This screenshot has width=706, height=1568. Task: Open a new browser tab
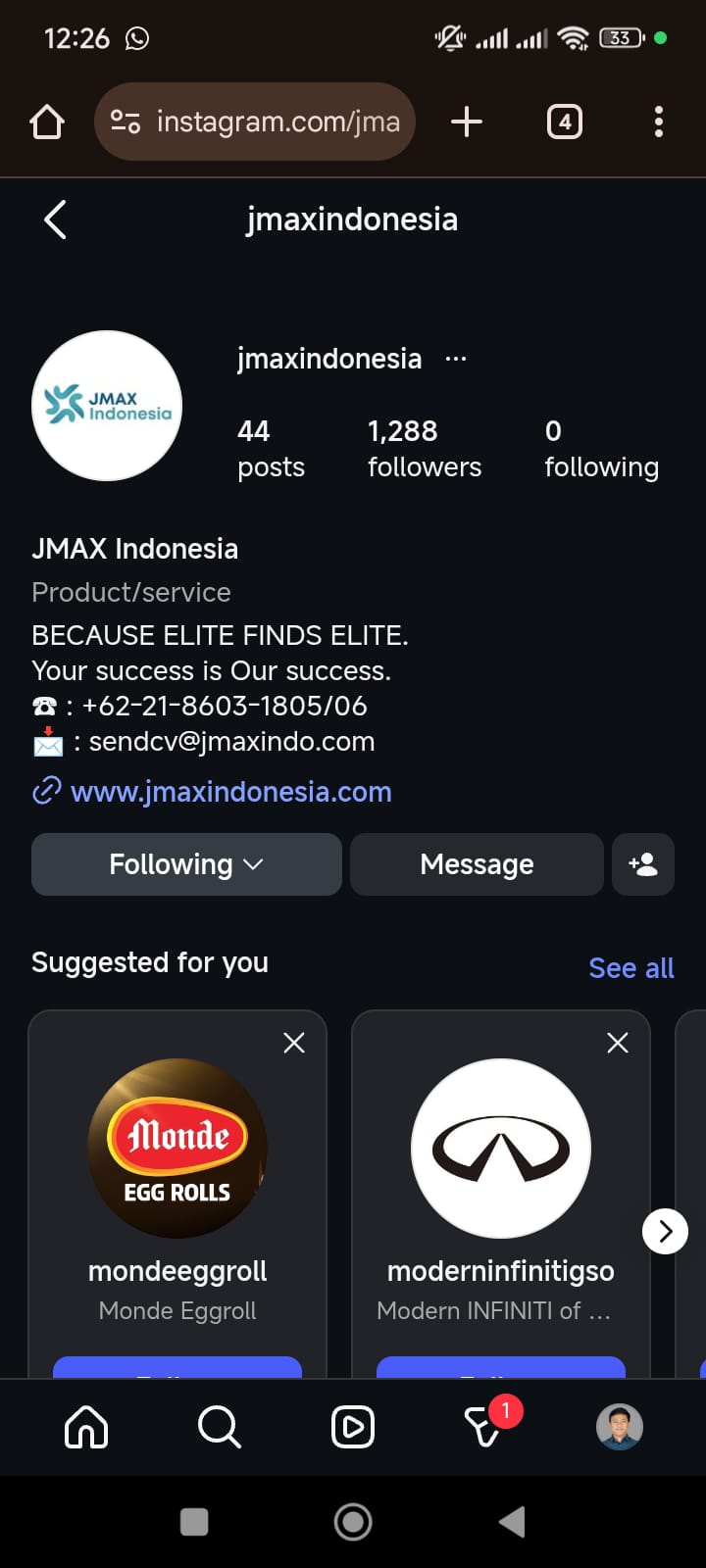[x=467, y=122]
